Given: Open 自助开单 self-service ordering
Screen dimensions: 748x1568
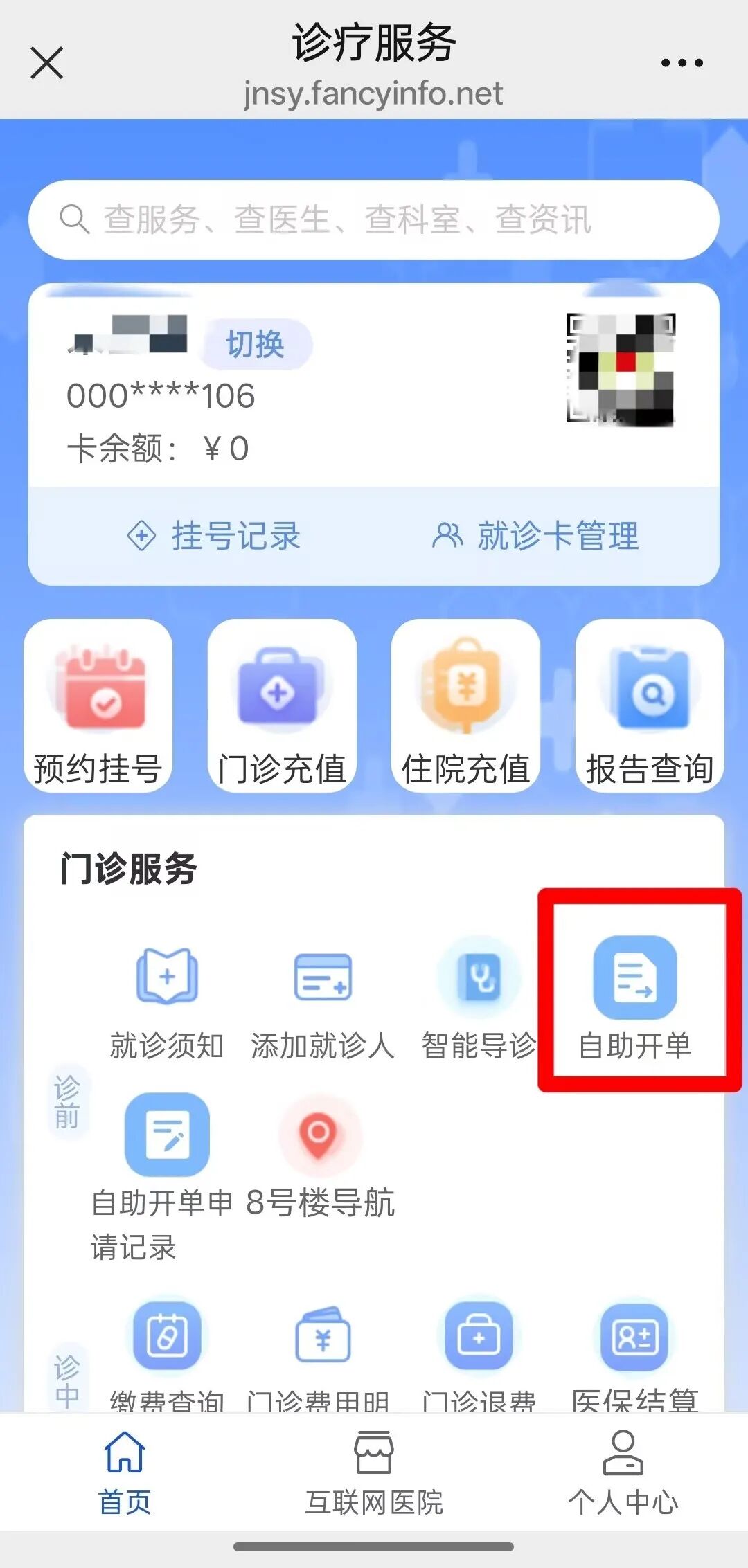Looking at the screenshot, I should (x=635, y=995).
